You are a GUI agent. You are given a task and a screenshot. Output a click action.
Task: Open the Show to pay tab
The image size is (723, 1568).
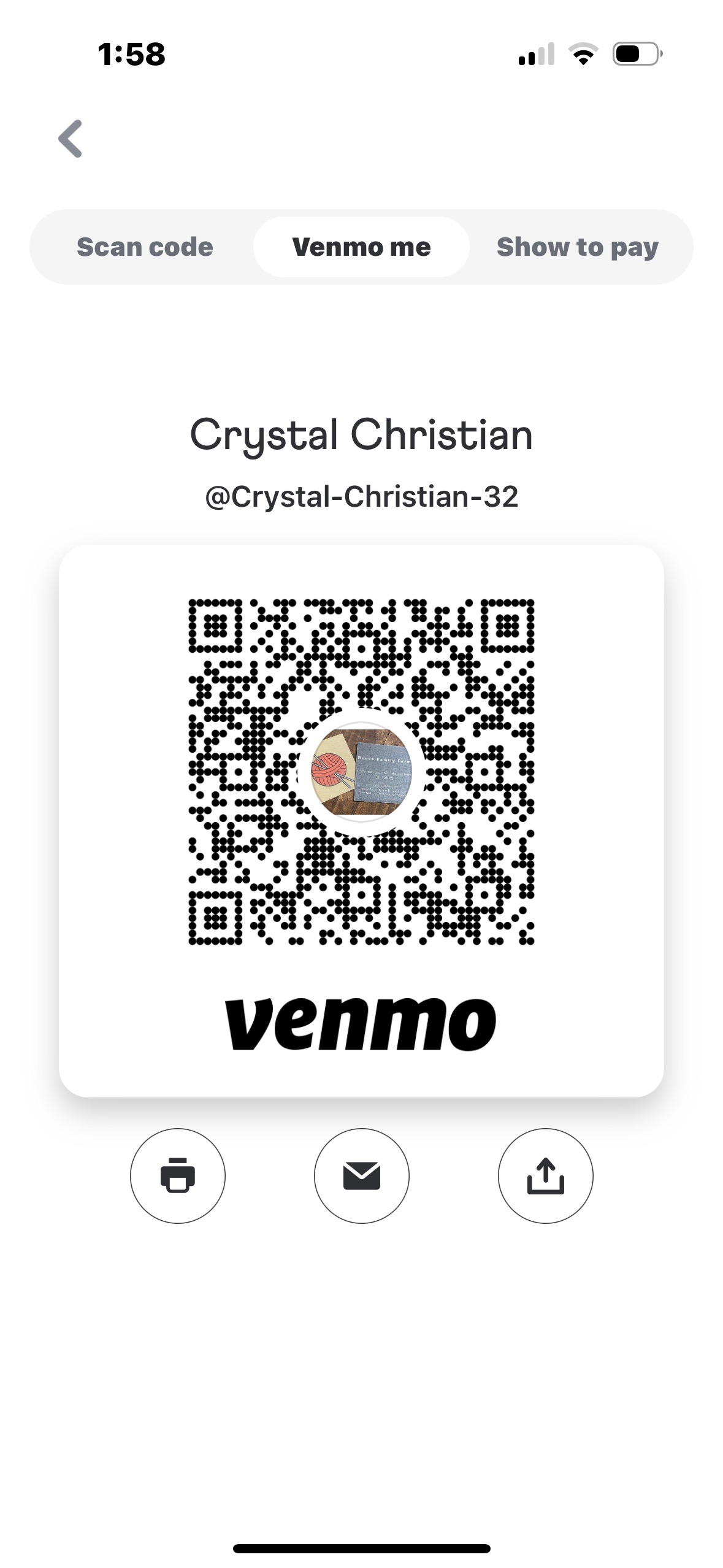(577, 247)
